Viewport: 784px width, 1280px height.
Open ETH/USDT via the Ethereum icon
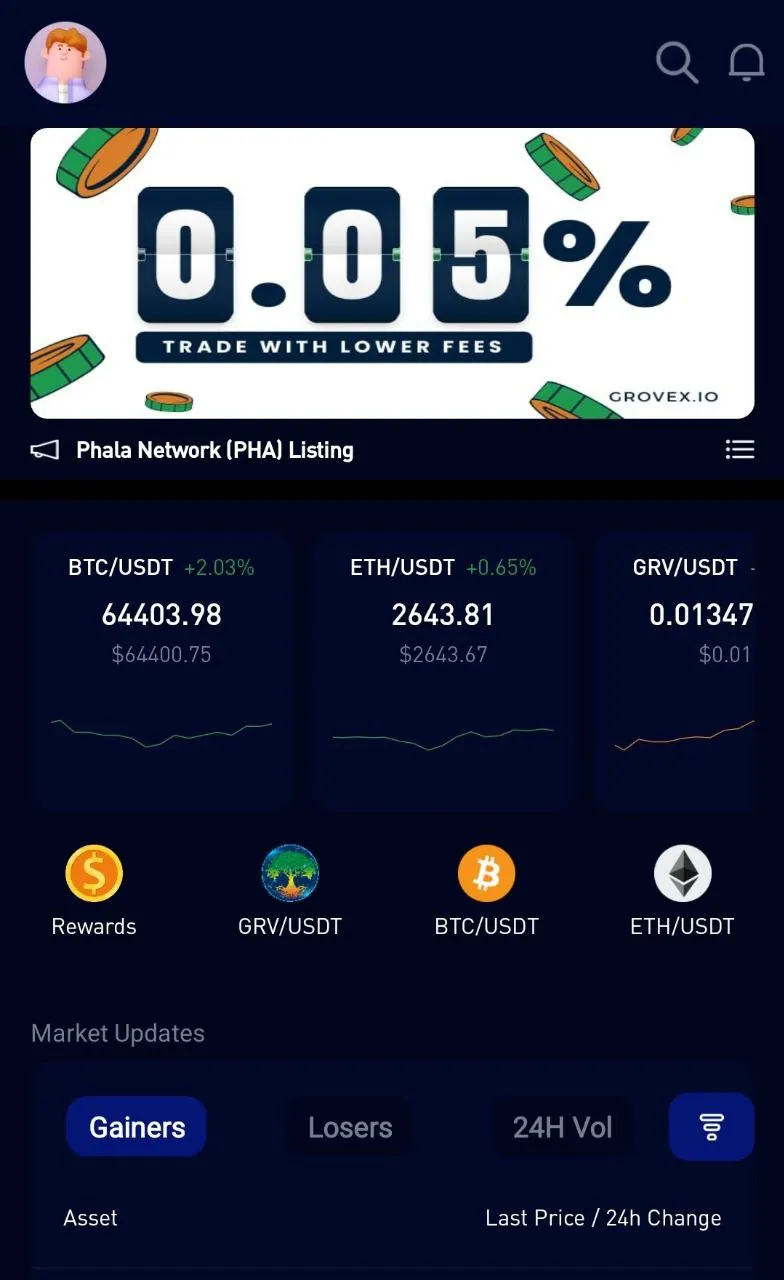coord(682,872)
